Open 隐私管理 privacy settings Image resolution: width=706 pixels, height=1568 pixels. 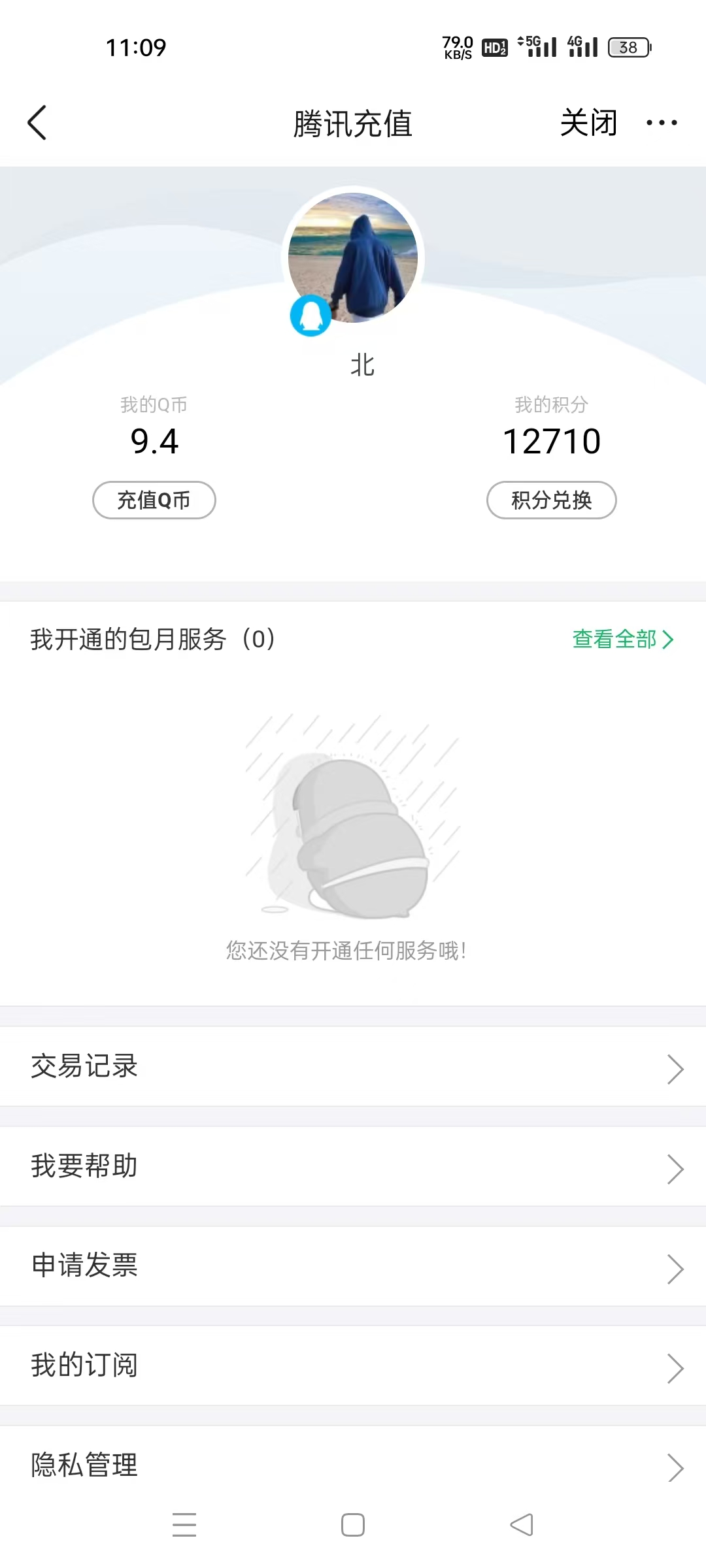click(353, 1465)
